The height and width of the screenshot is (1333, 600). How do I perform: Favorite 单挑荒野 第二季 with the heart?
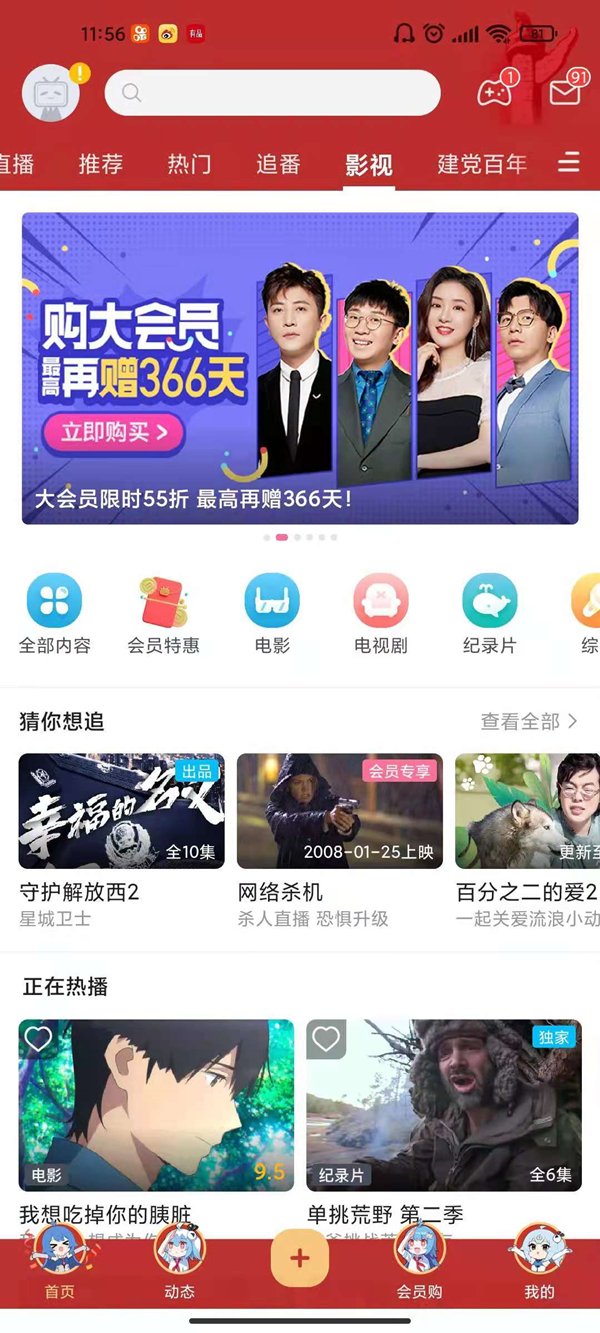click(326, 1039)
